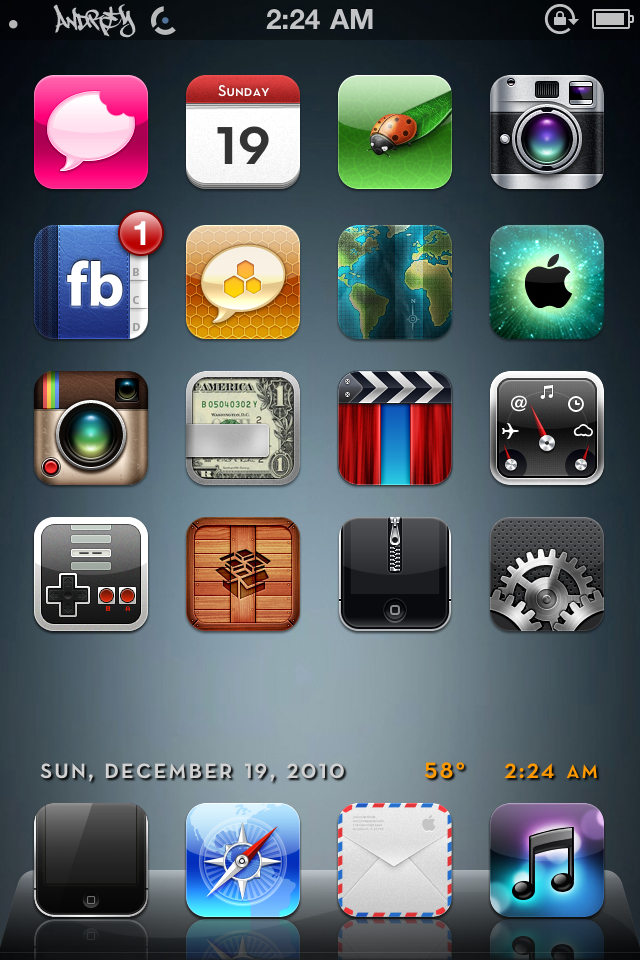The height and width of the screenshot is (960, 640).
Task: Launch the Instagram camera app
Action: coord(91,428)
